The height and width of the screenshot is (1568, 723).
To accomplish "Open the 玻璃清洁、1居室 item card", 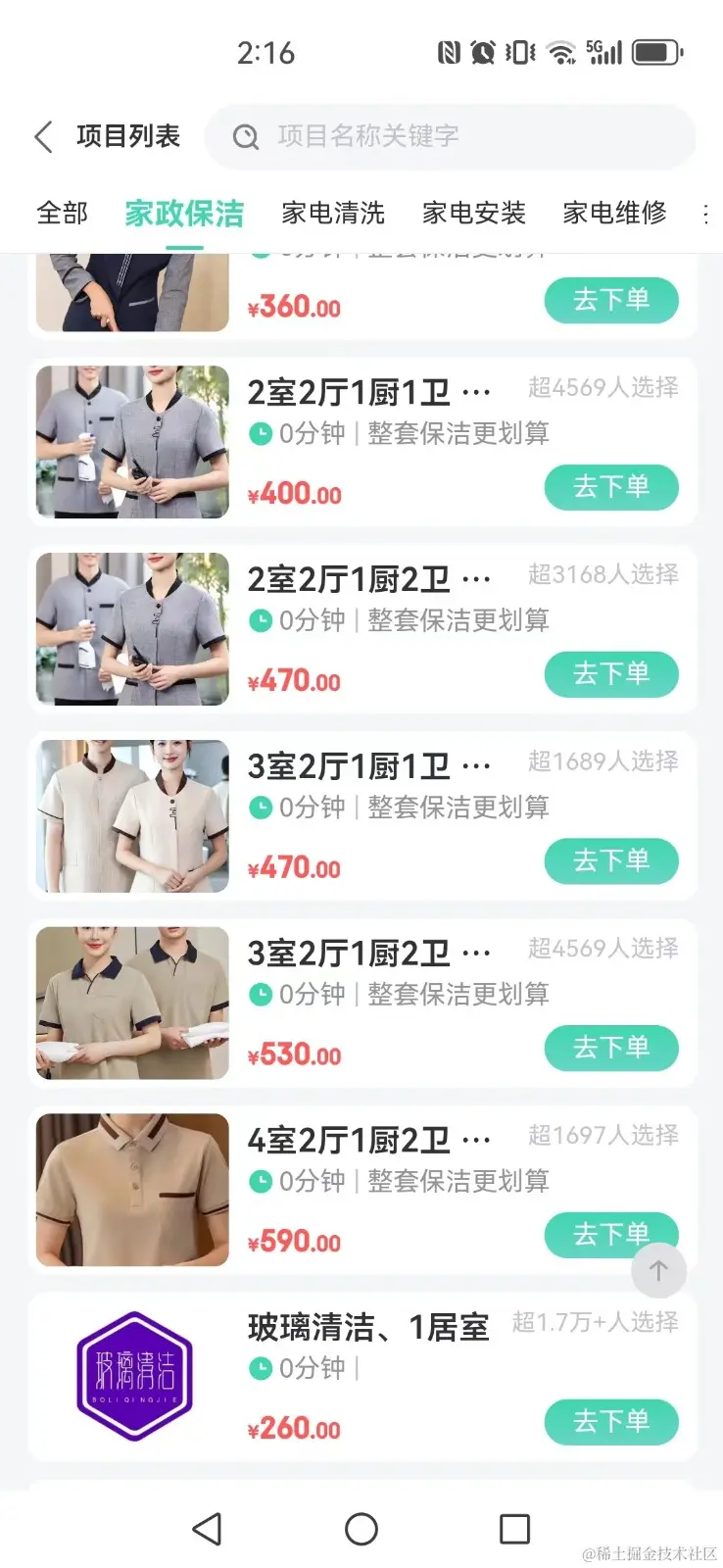I will click(x=368, y=1328).
